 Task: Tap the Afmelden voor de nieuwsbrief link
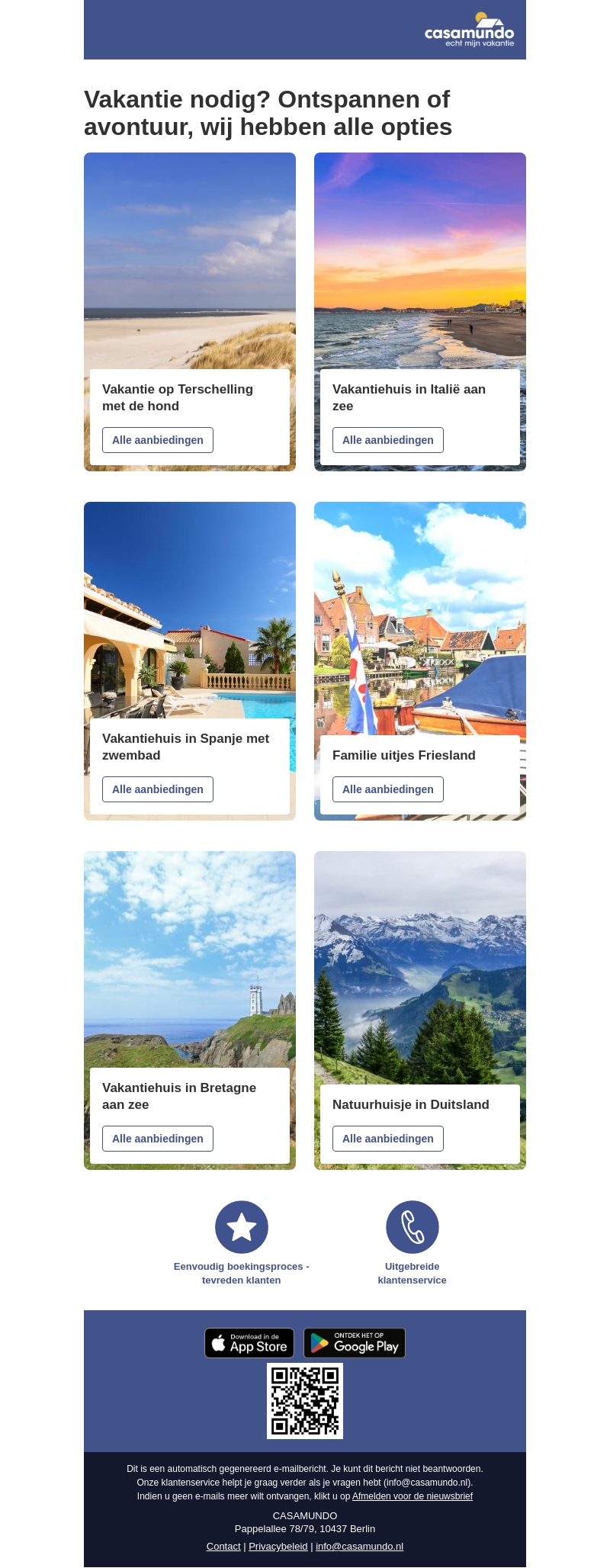pos(413,1496)
